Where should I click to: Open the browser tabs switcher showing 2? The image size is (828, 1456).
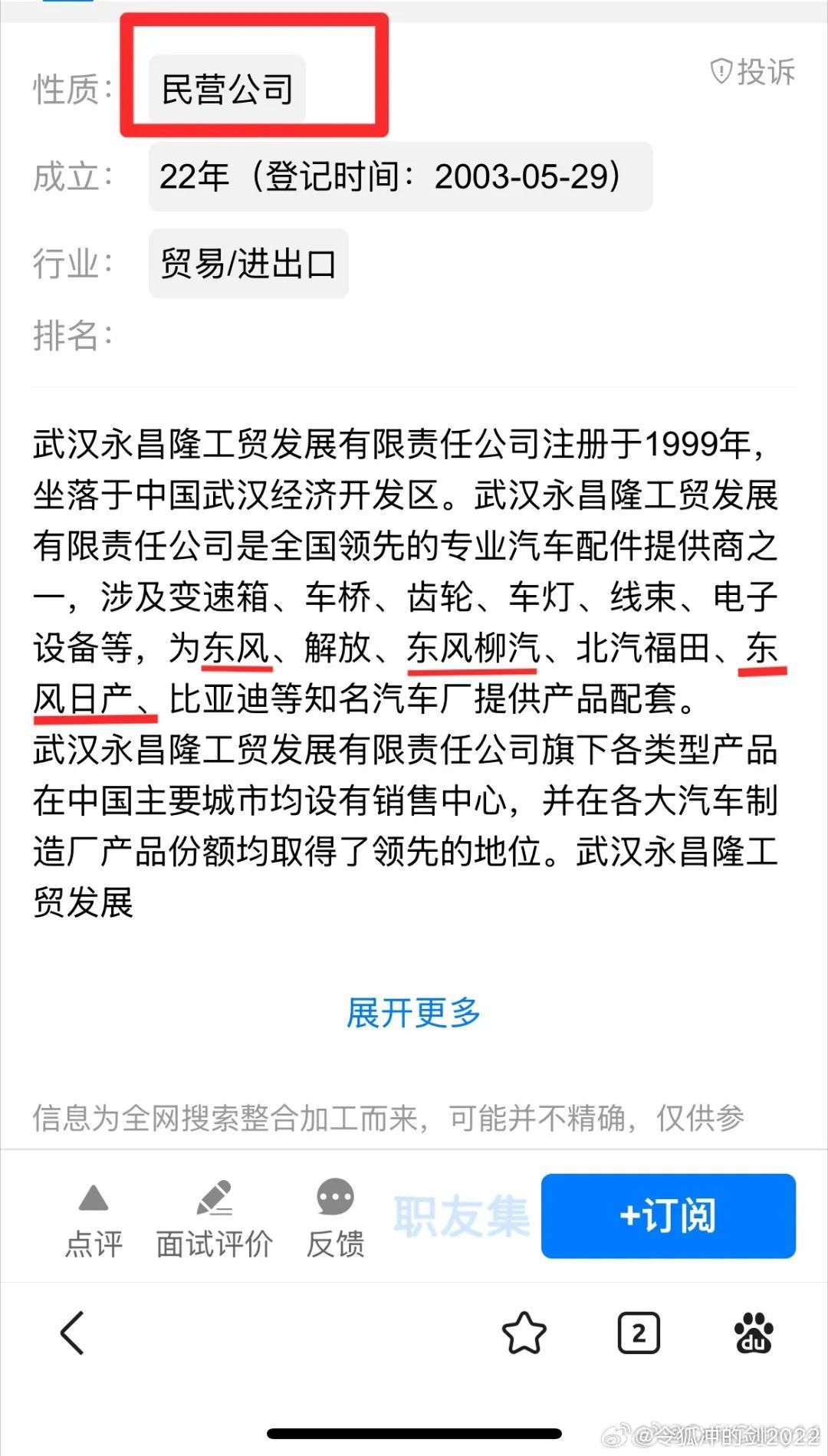[639, 1333]
